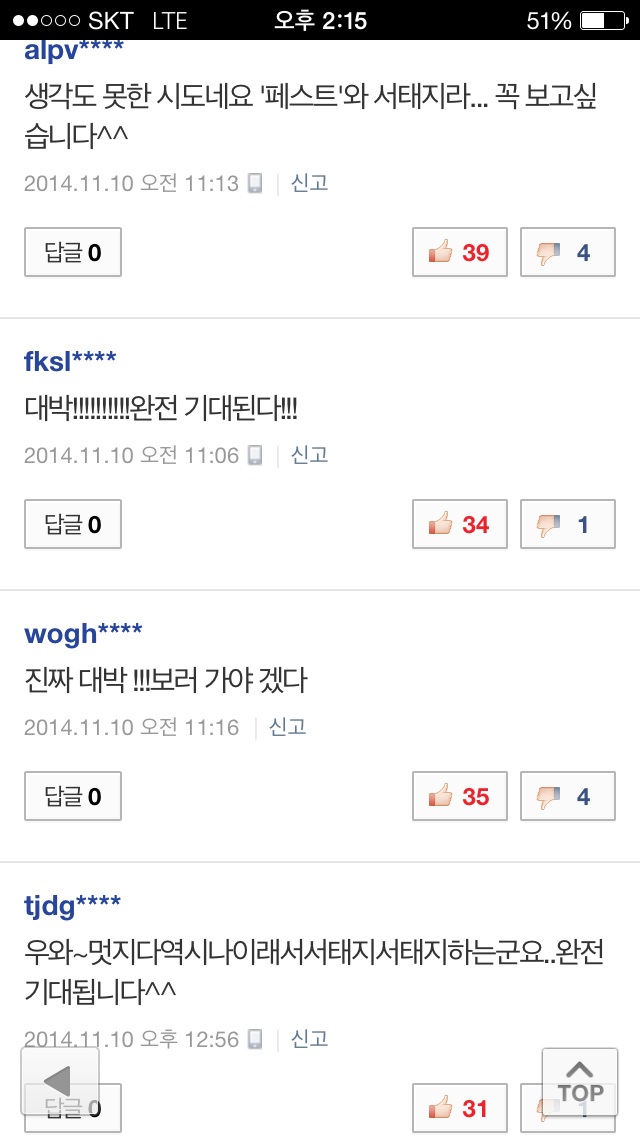The height and width of the screenshot is (1136, 640).
Task: Open replies on alpv**** comment
Action: coord(73,252)
